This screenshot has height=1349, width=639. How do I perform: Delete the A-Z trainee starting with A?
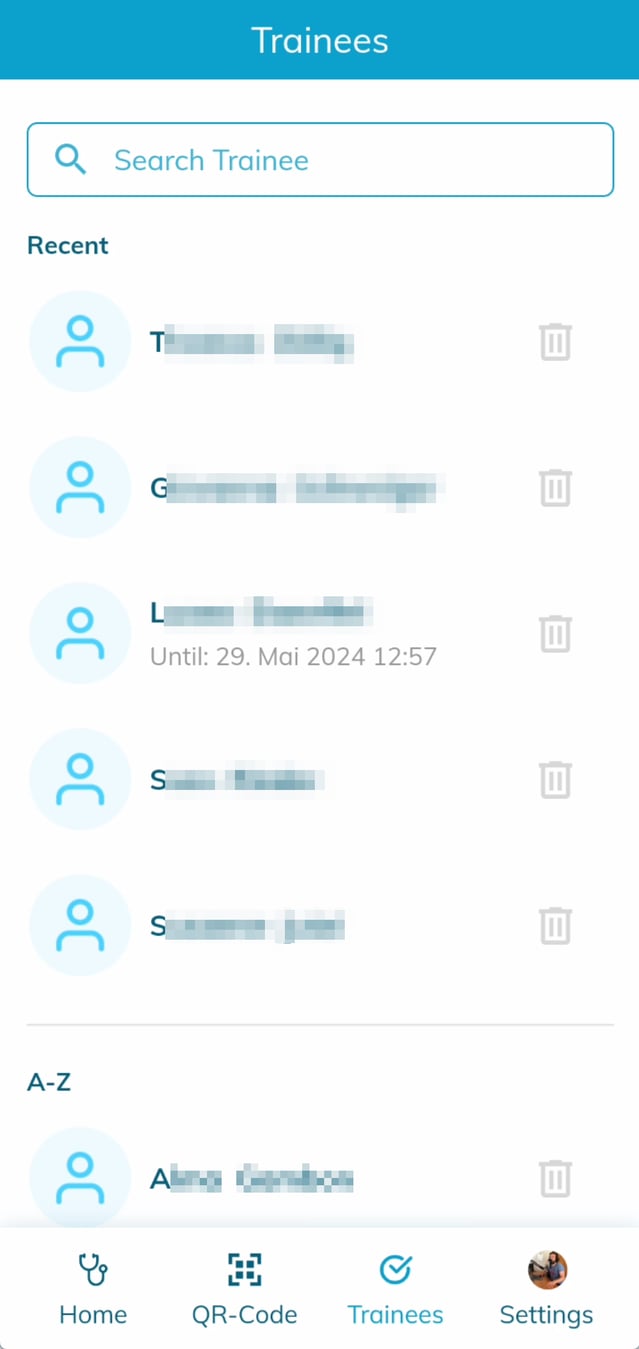tap(555, 1178)
